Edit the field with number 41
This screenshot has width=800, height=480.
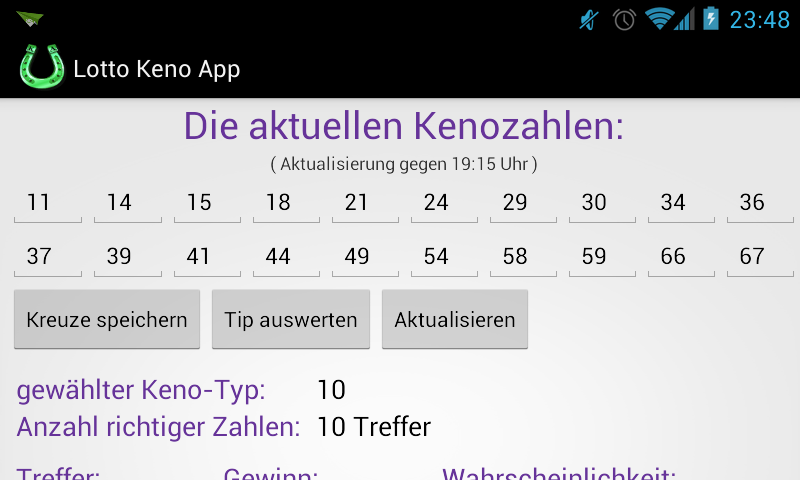click(x=207, y=257)
